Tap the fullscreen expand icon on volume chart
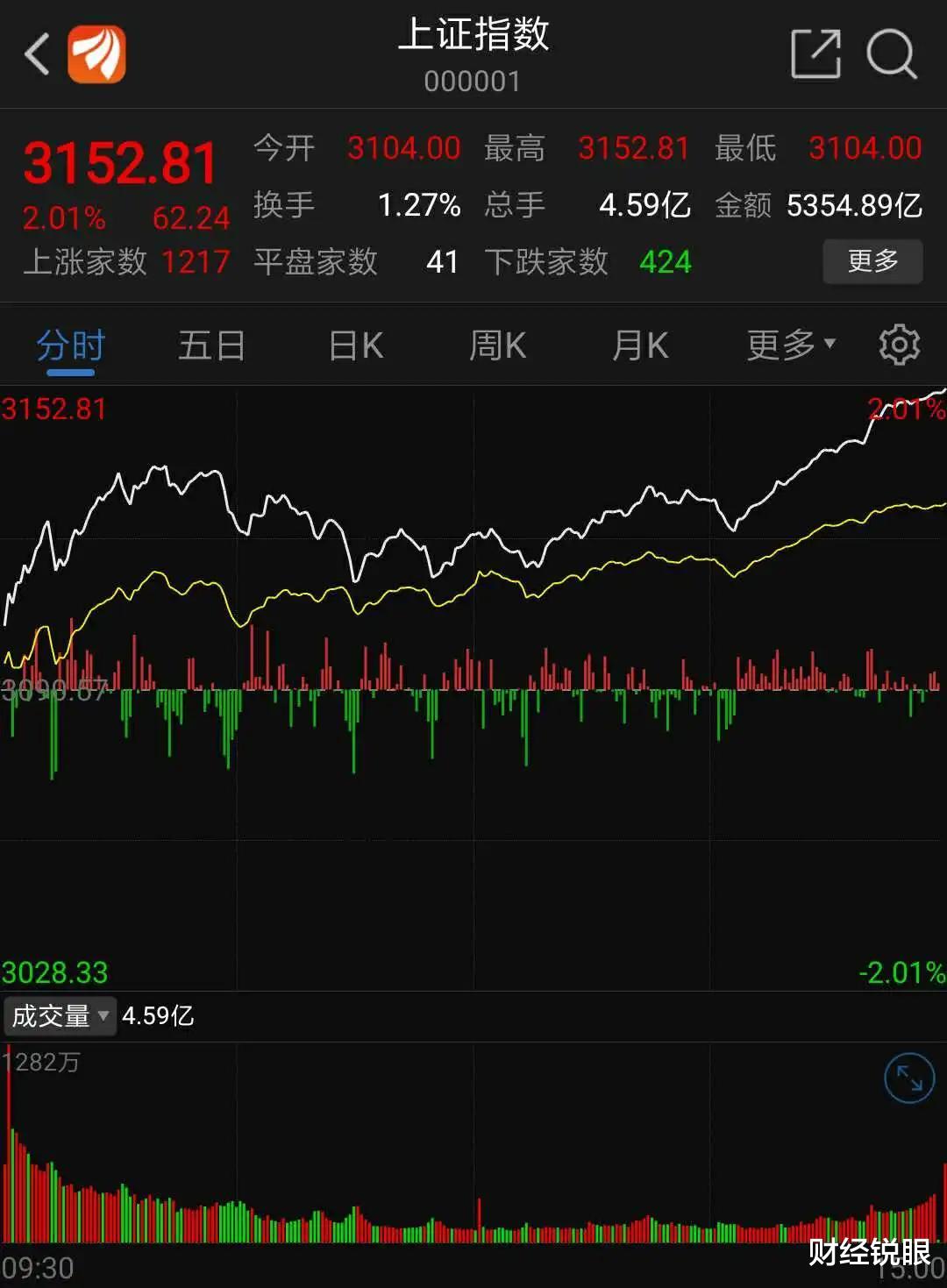This screenshot has height=1288, width=947. click(x=908, y=1078)
